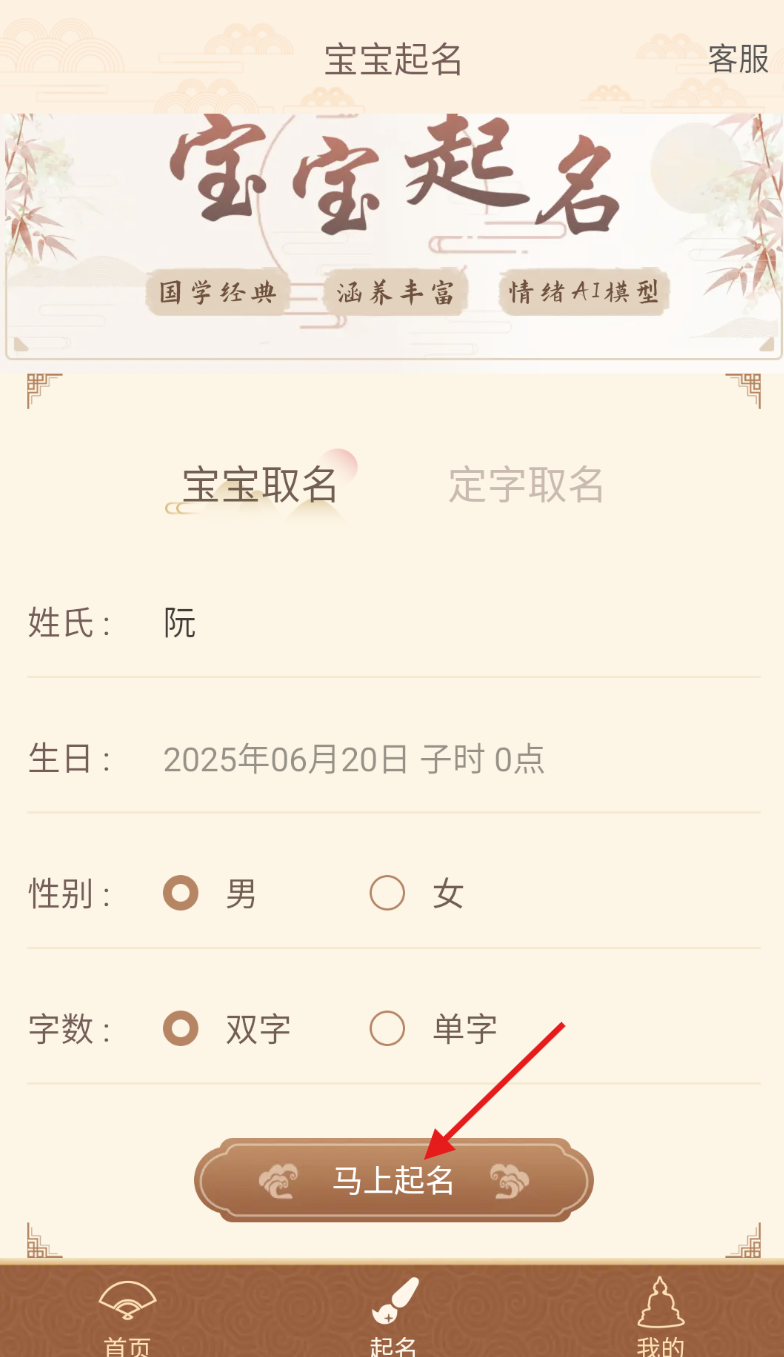The image size is (784, 1357).
Task: Switch to the 定字取名 tab
Action: (526, 485)
